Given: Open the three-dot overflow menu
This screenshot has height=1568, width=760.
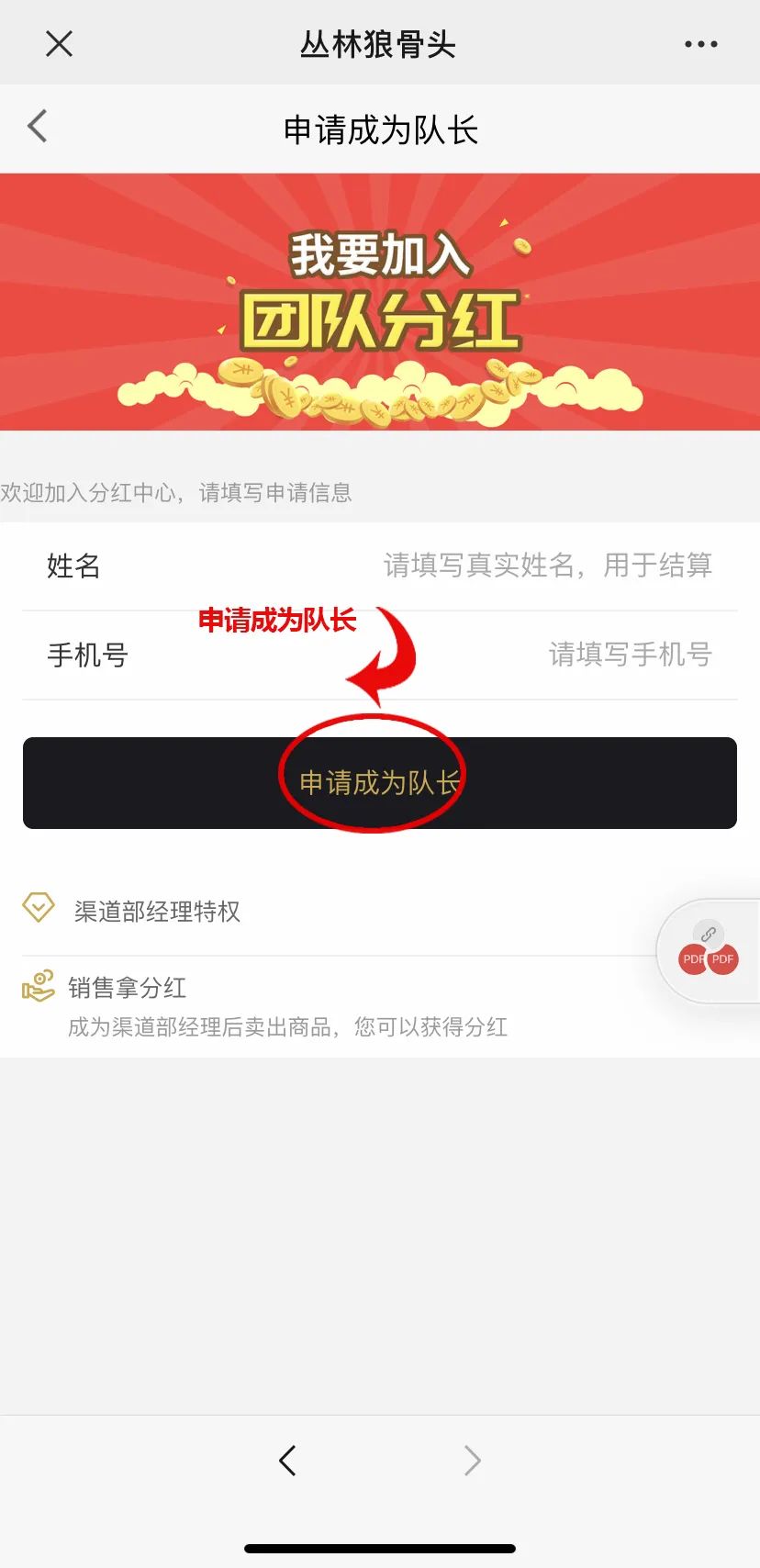Looking at the screenshot, I should pos(700,43).
